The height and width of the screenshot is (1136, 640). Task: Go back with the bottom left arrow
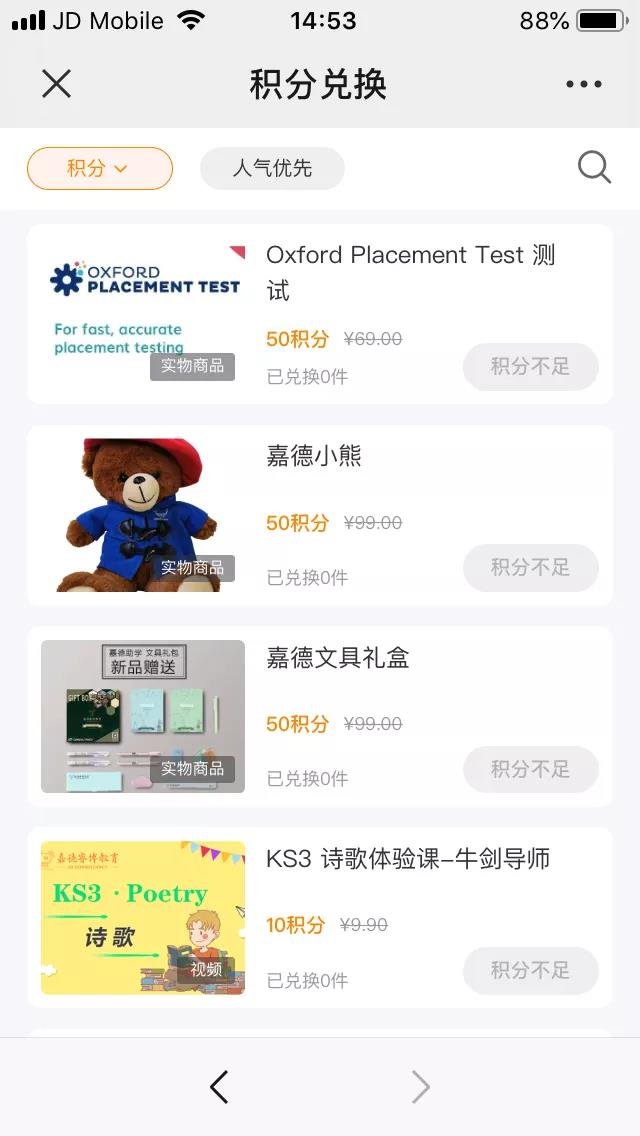coord(219,1087)
